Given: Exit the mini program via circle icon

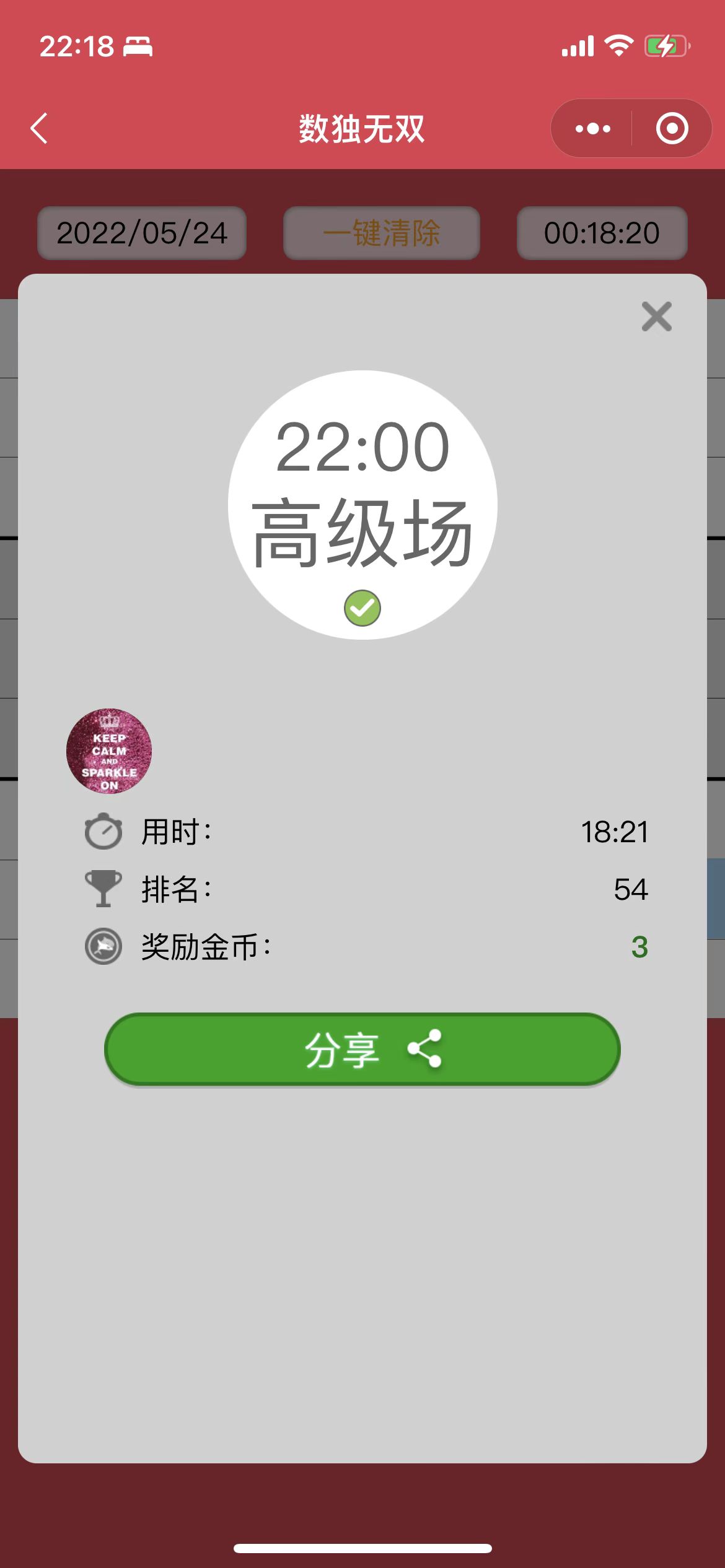Looking at the screenshot, I should [672, 128].
